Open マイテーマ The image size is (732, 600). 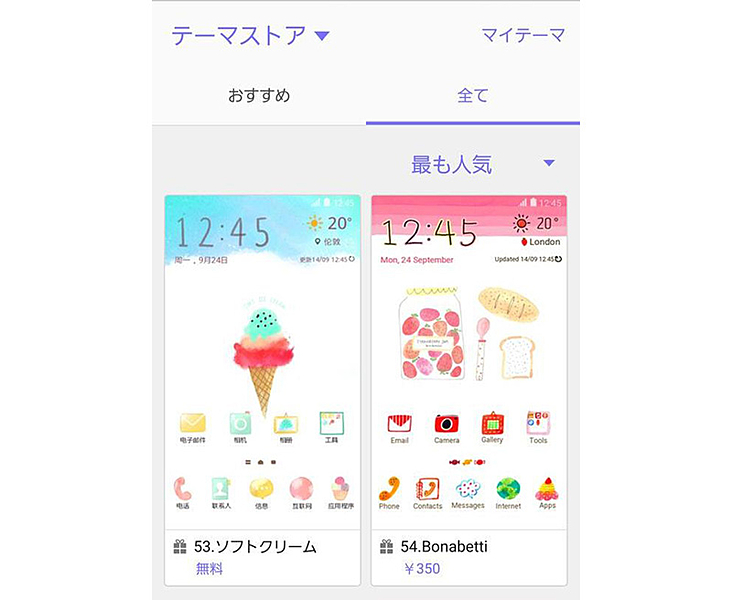point(522,35)
